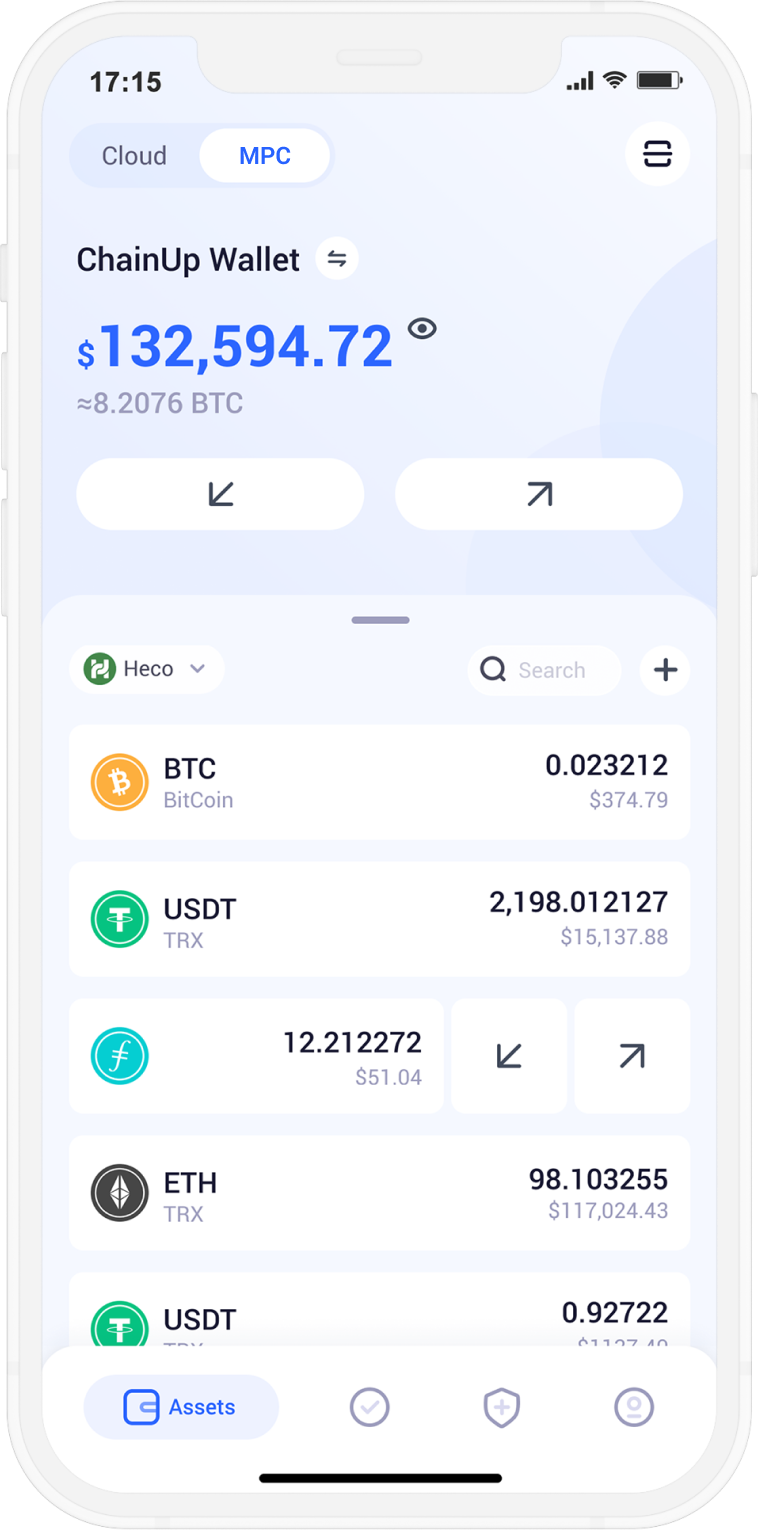Open the BTC BitCoin asset row
The image size is (758, 1530).
[379, 782]
